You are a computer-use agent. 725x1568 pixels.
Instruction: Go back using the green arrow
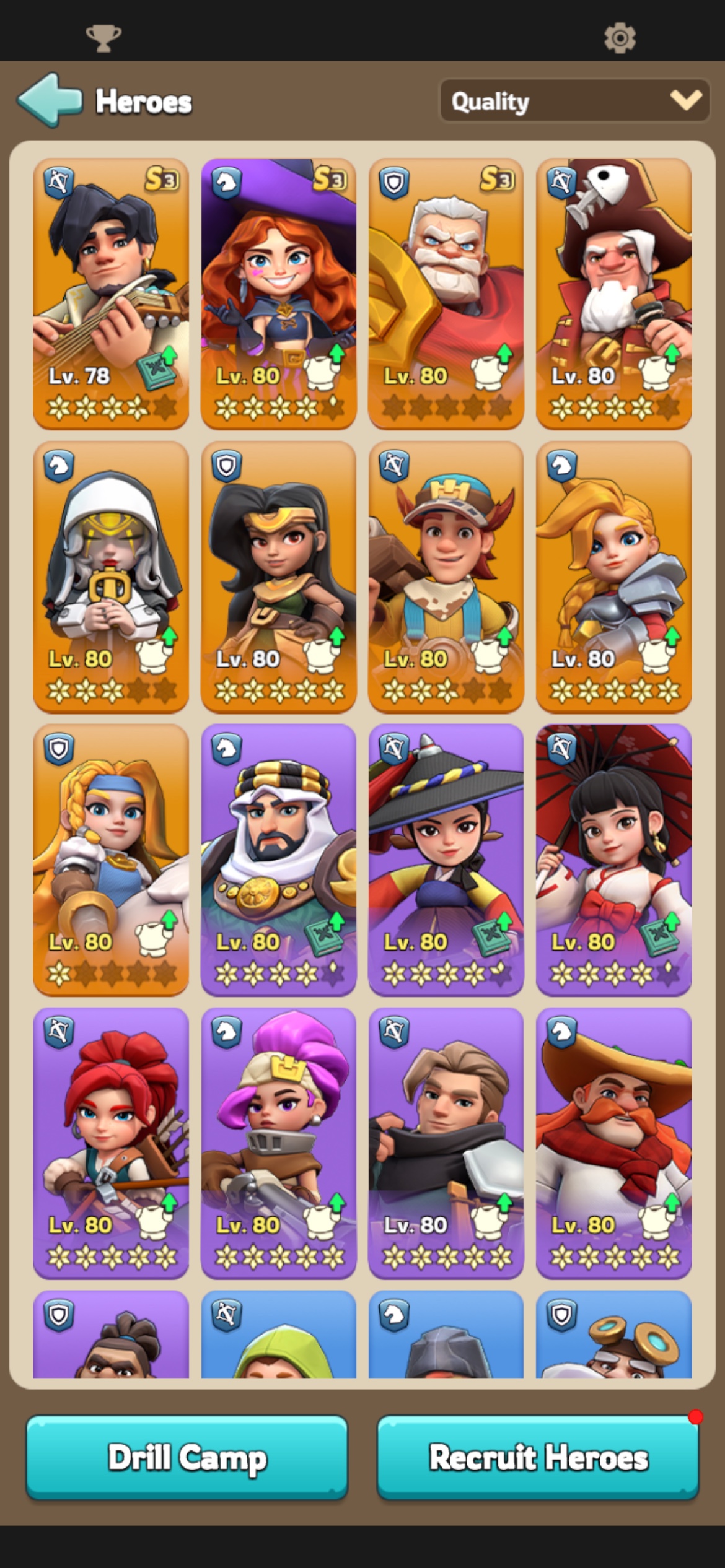(50, 100)
